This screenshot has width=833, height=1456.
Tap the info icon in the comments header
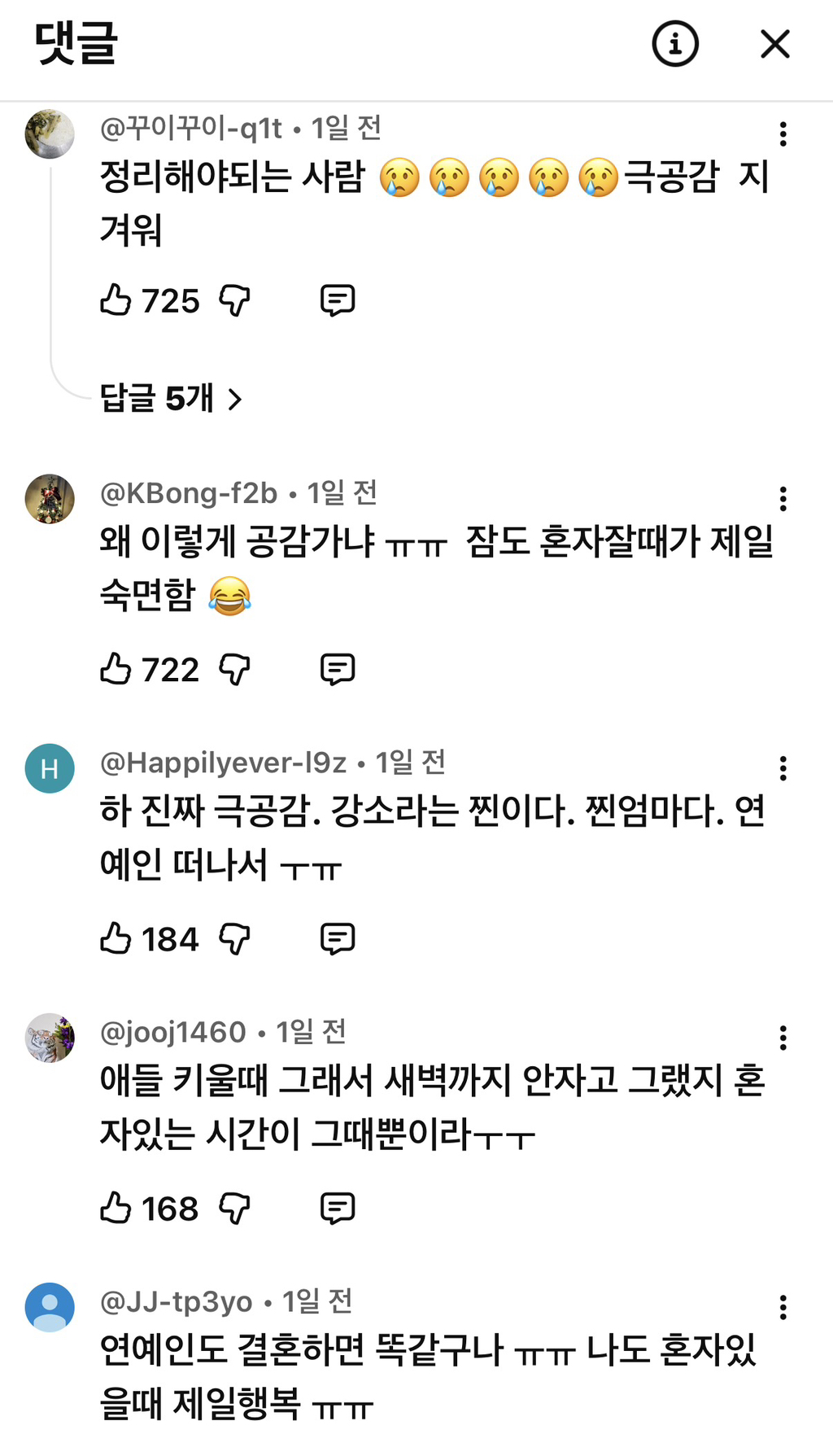(x=674, y=44)
